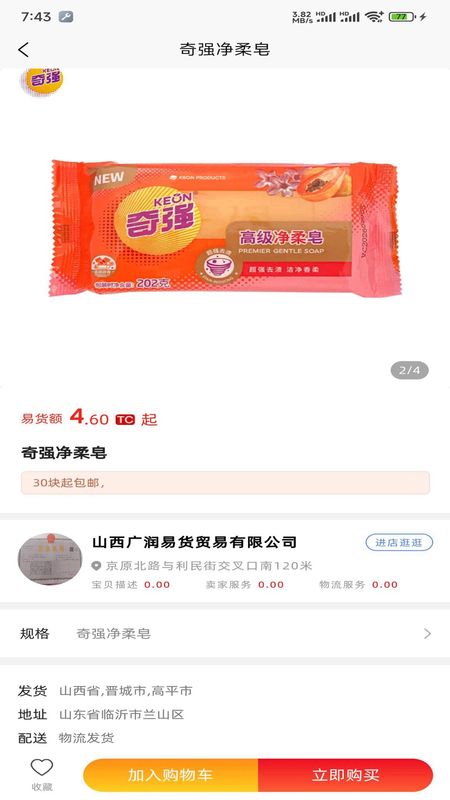Favorite this item with the 收藏 heart
450x800 pixels.
[42, 774]
